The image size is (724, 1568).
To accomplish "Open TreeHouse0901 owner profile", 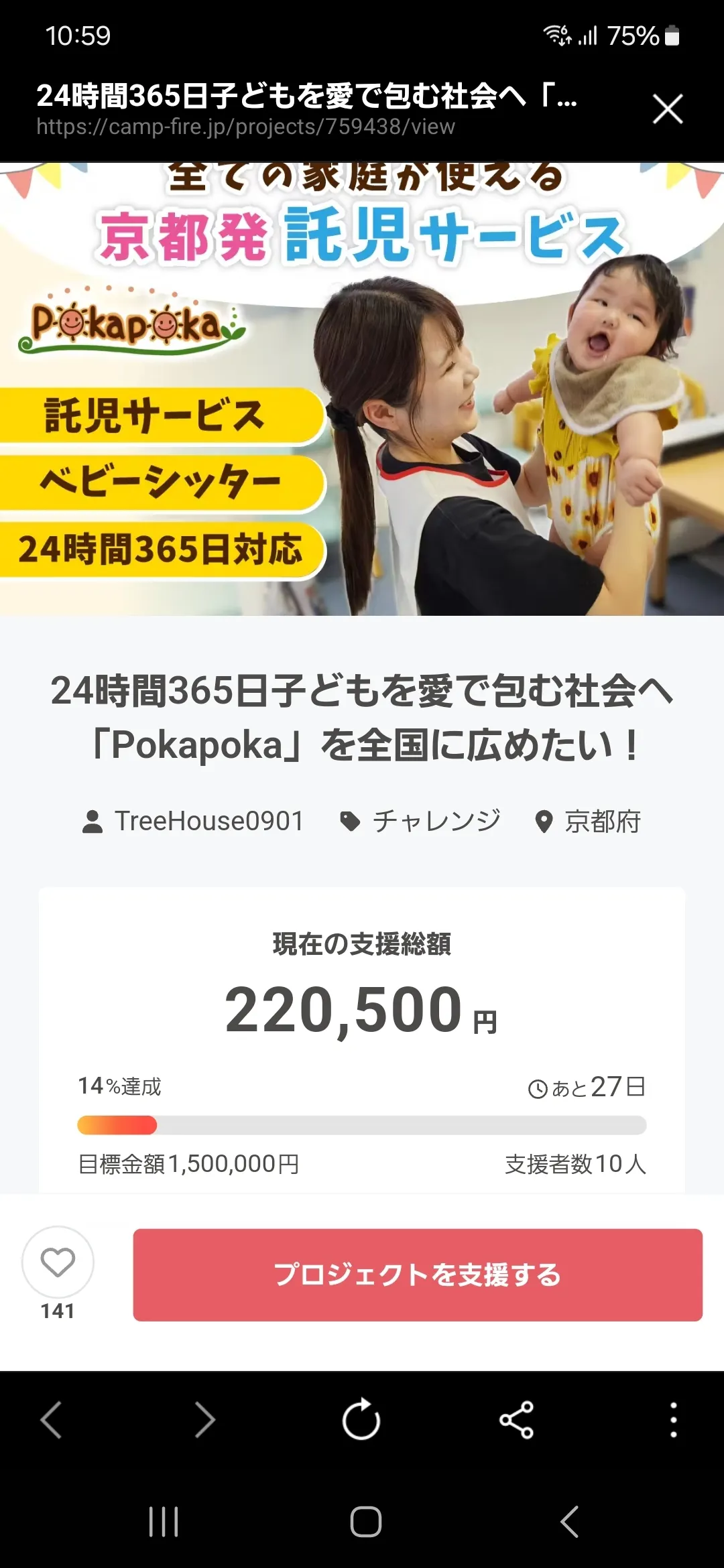I will tap(193, 821).
